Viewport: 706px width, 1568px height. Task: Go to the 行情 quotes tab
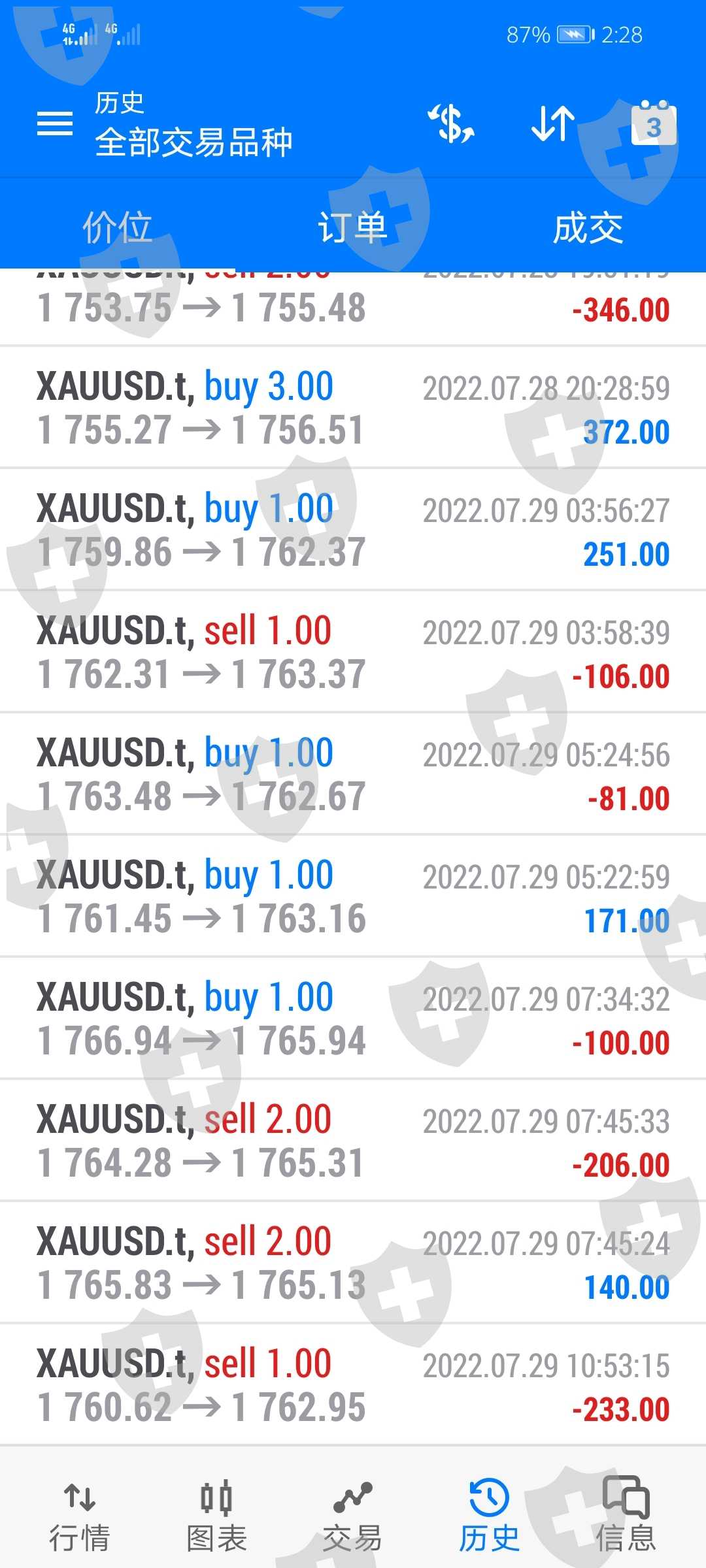point(80,1516)
